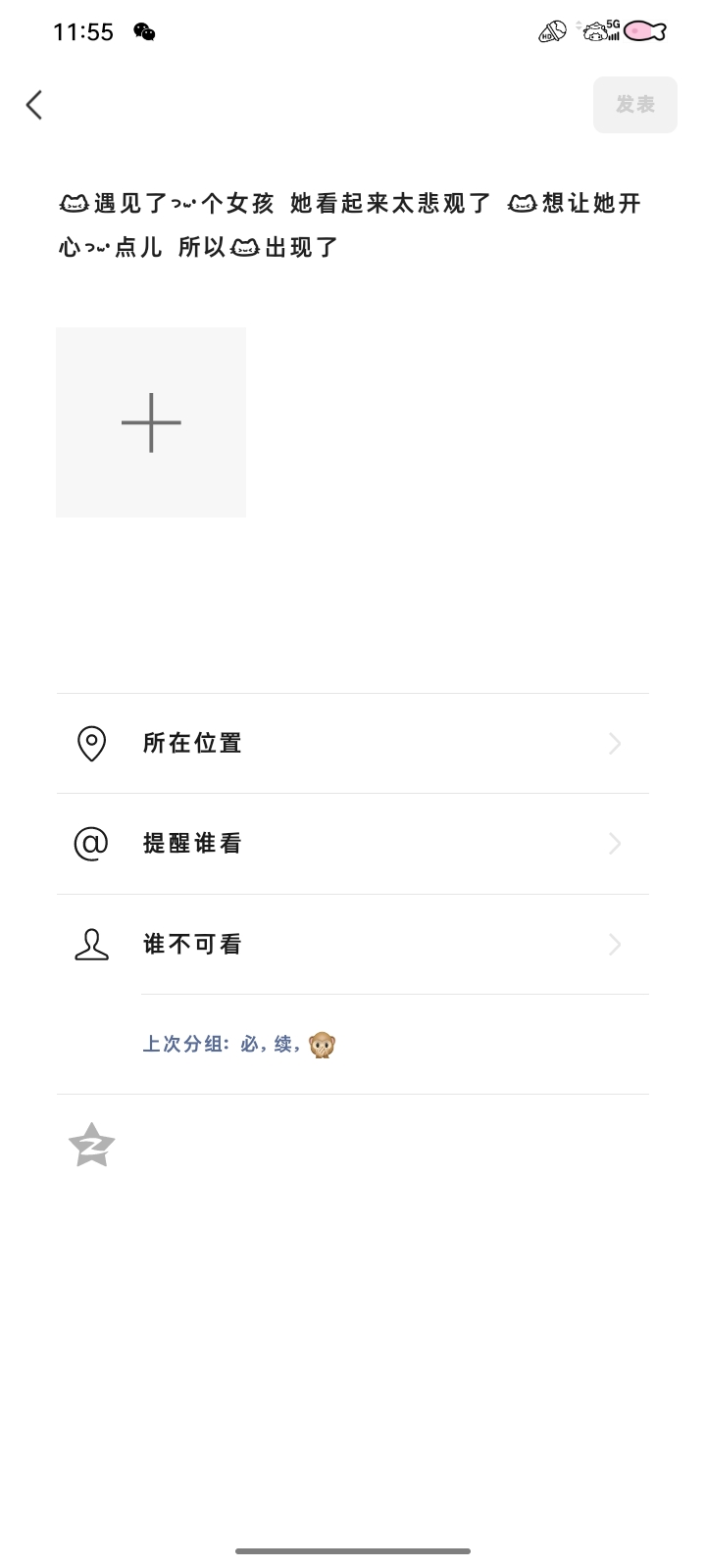The image size is (706, 1568).
Task: Add a photo with the plus tile
Action: click(x=151, y=422)
